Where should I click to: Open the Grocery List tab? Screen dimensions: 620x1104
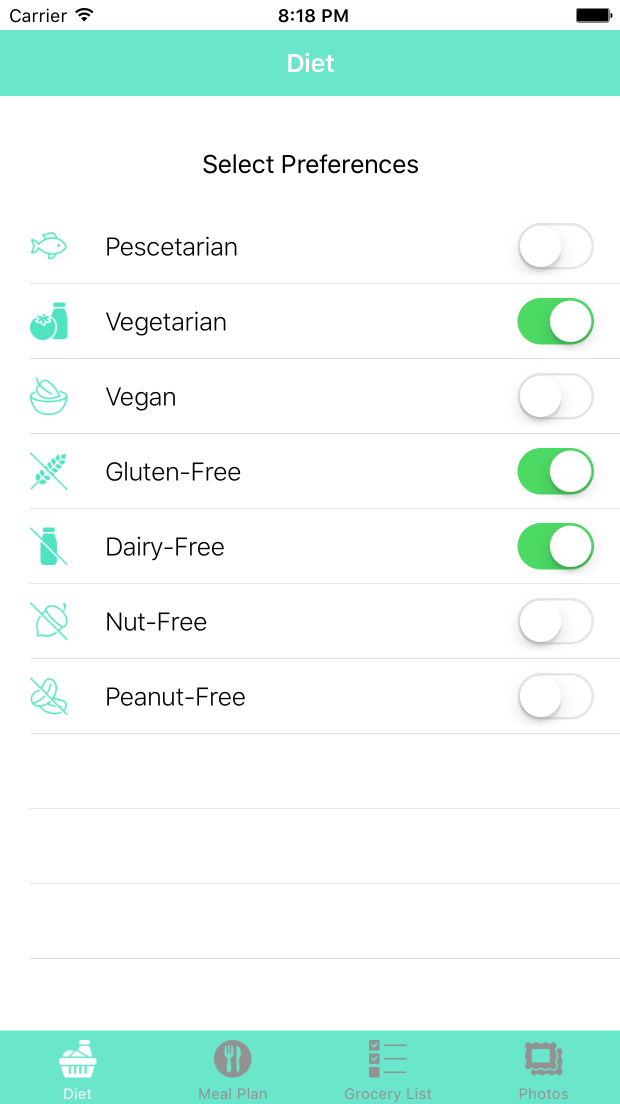(x=388, y=1068)
